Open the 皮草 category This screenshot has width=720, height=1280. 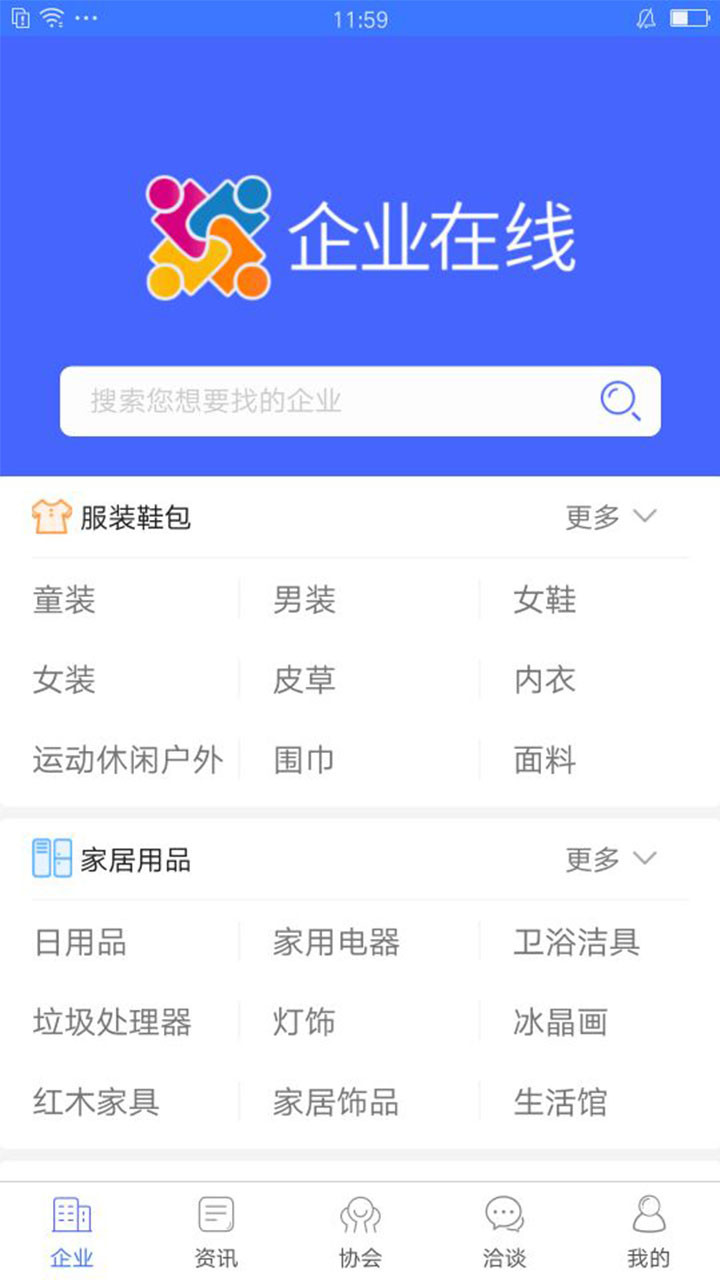304,680
